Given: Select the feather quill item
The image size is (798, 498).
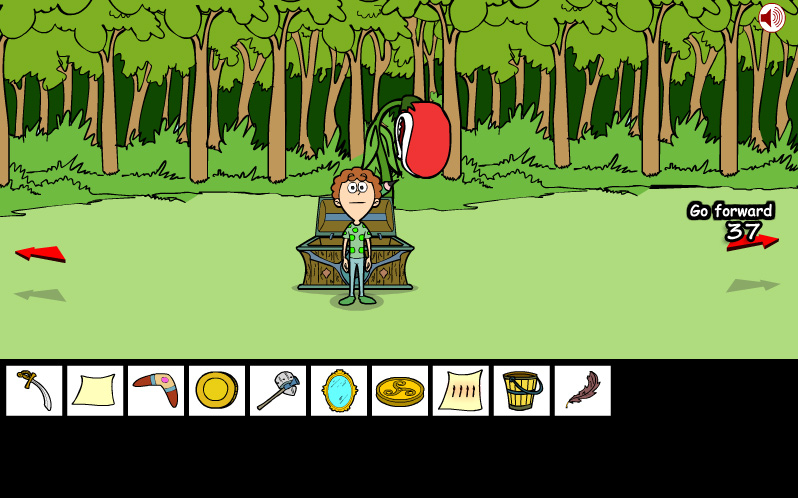Looking at the screenshot, I should point(582,390).
